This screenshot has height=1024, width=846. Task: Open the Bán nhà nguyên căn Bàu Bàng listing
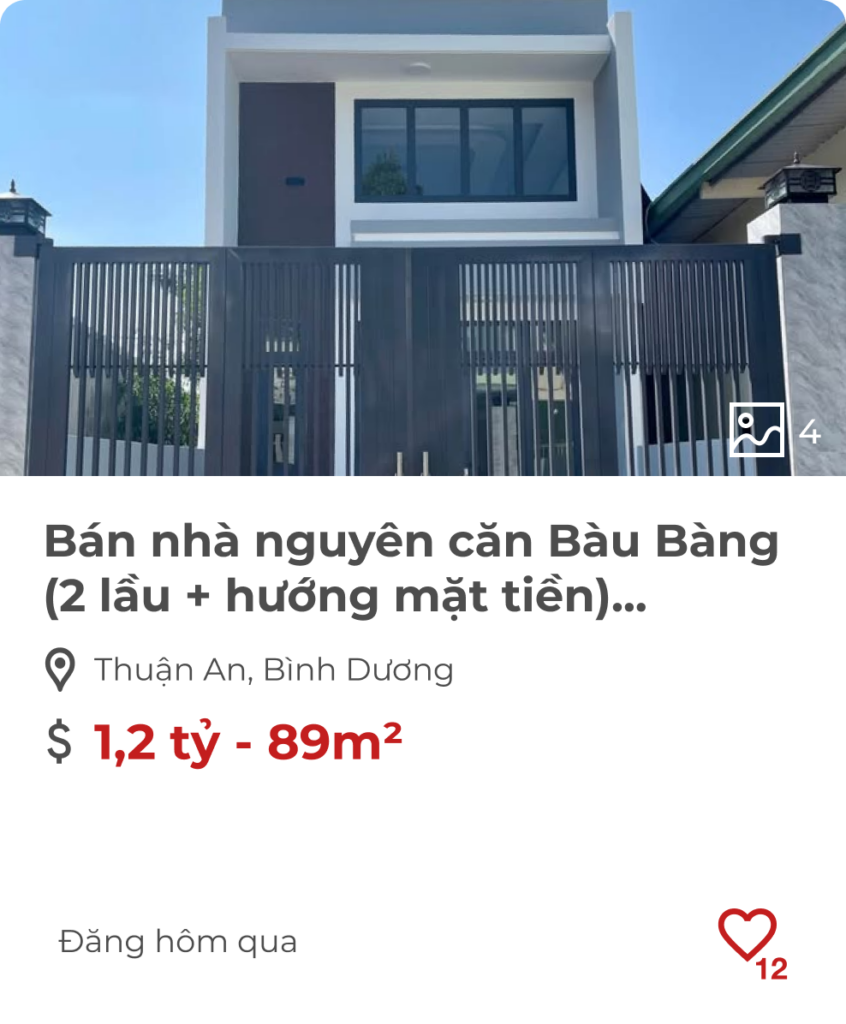pos(410,568)
